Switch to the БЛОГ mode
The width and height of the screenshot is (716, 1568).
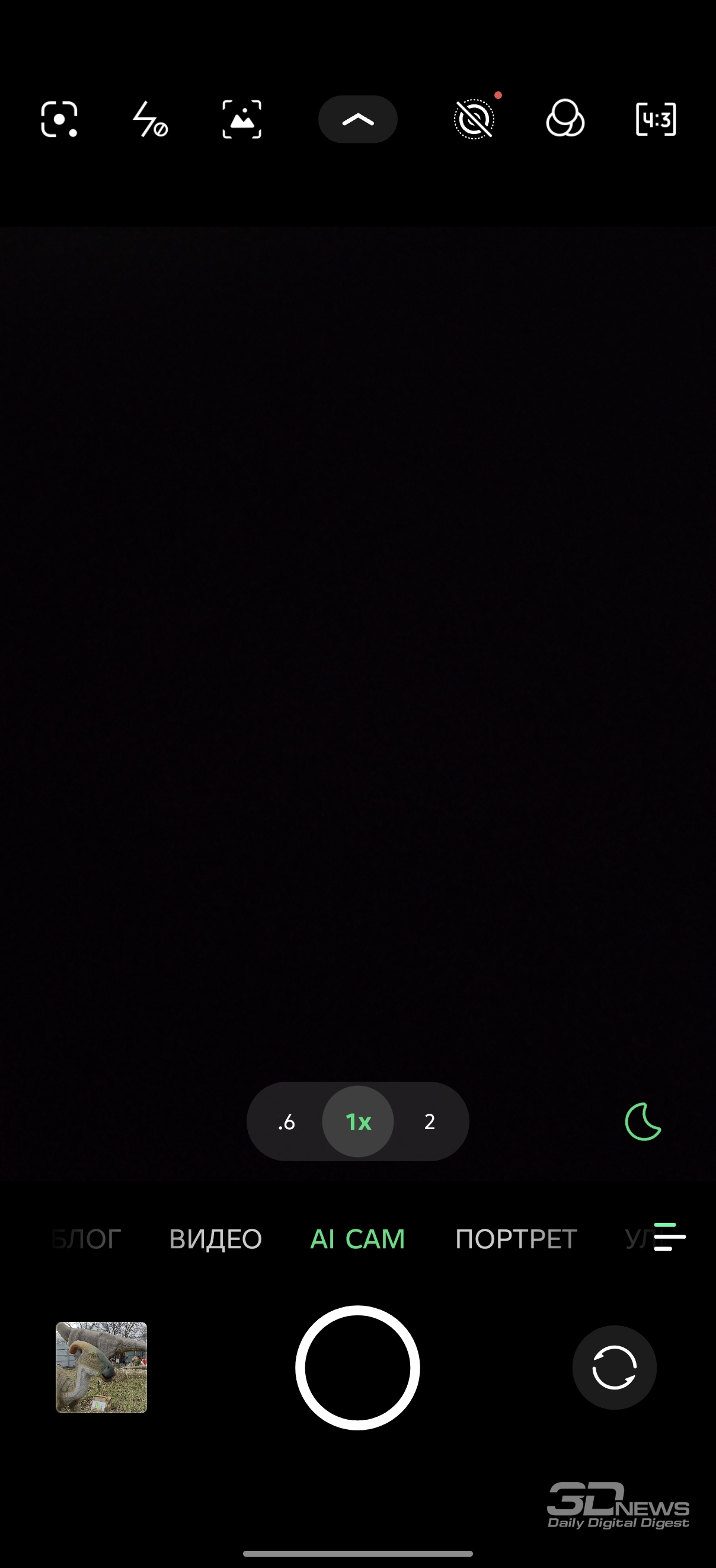click(87, 1239)
